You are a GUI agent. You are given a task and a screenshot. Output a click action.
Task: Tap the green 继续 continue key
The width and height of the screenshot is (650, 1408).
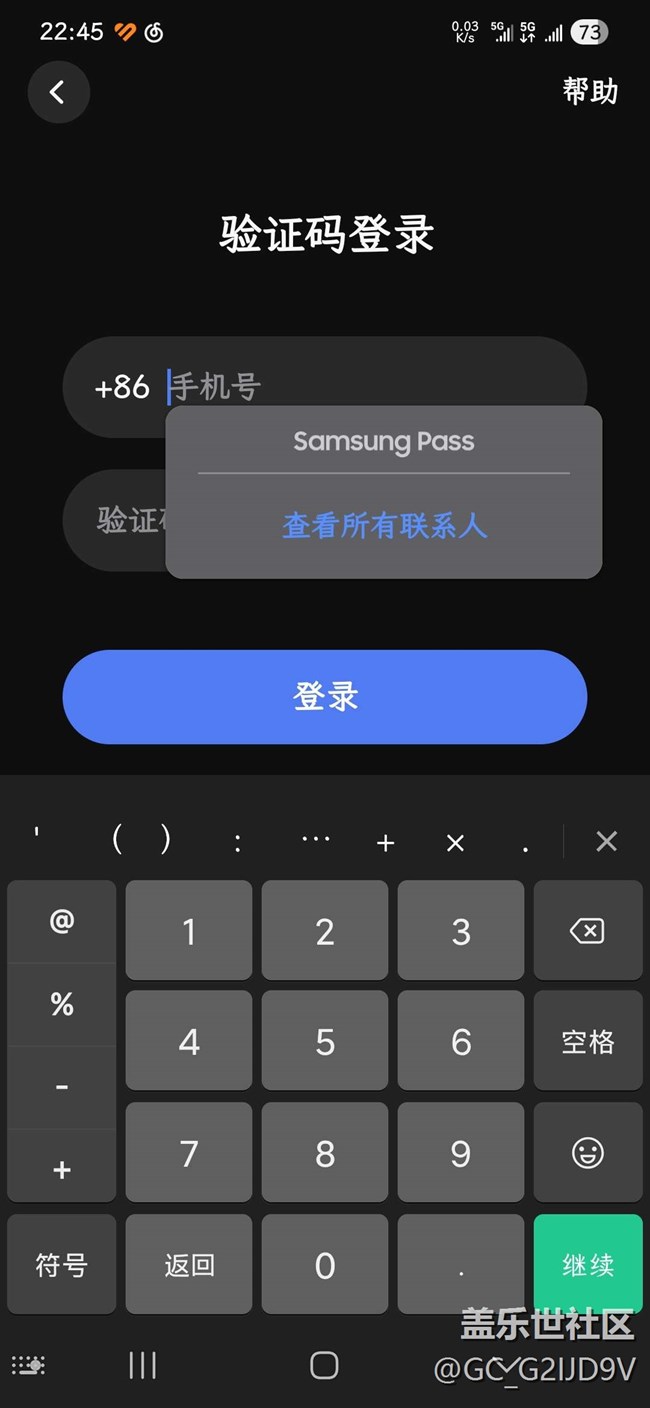[587, 1265]
